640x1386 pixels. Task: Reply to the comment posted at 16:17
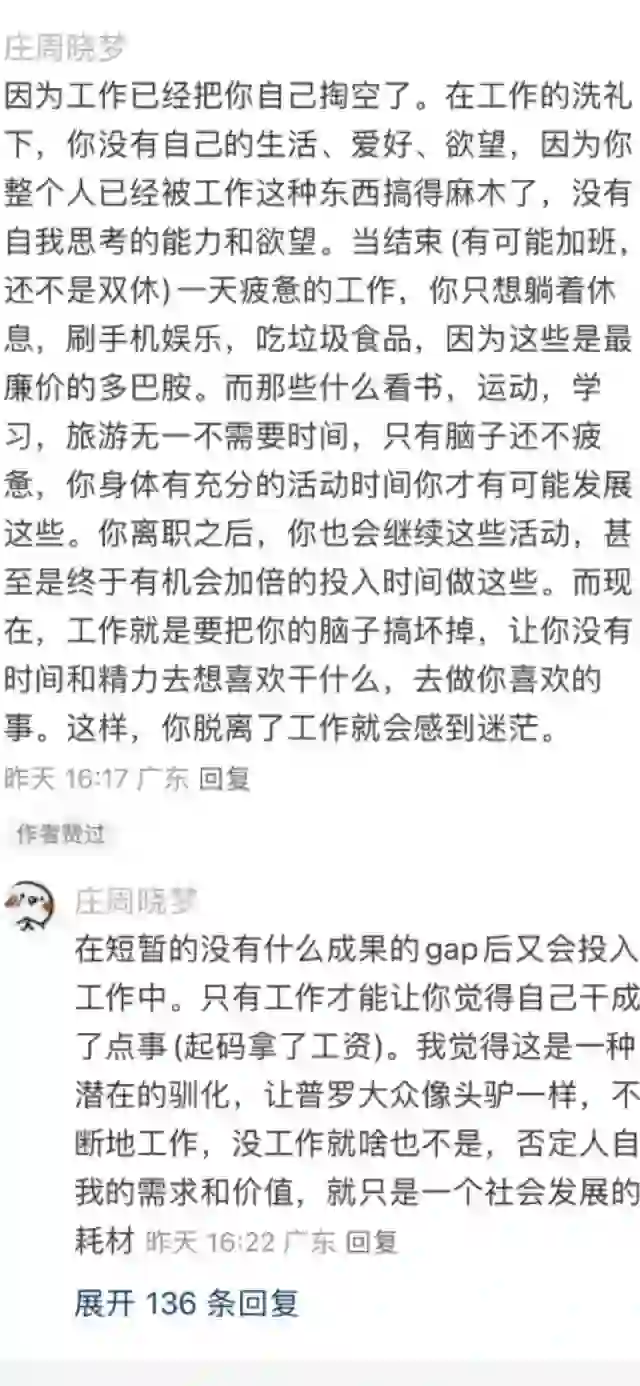pos(224,779)
